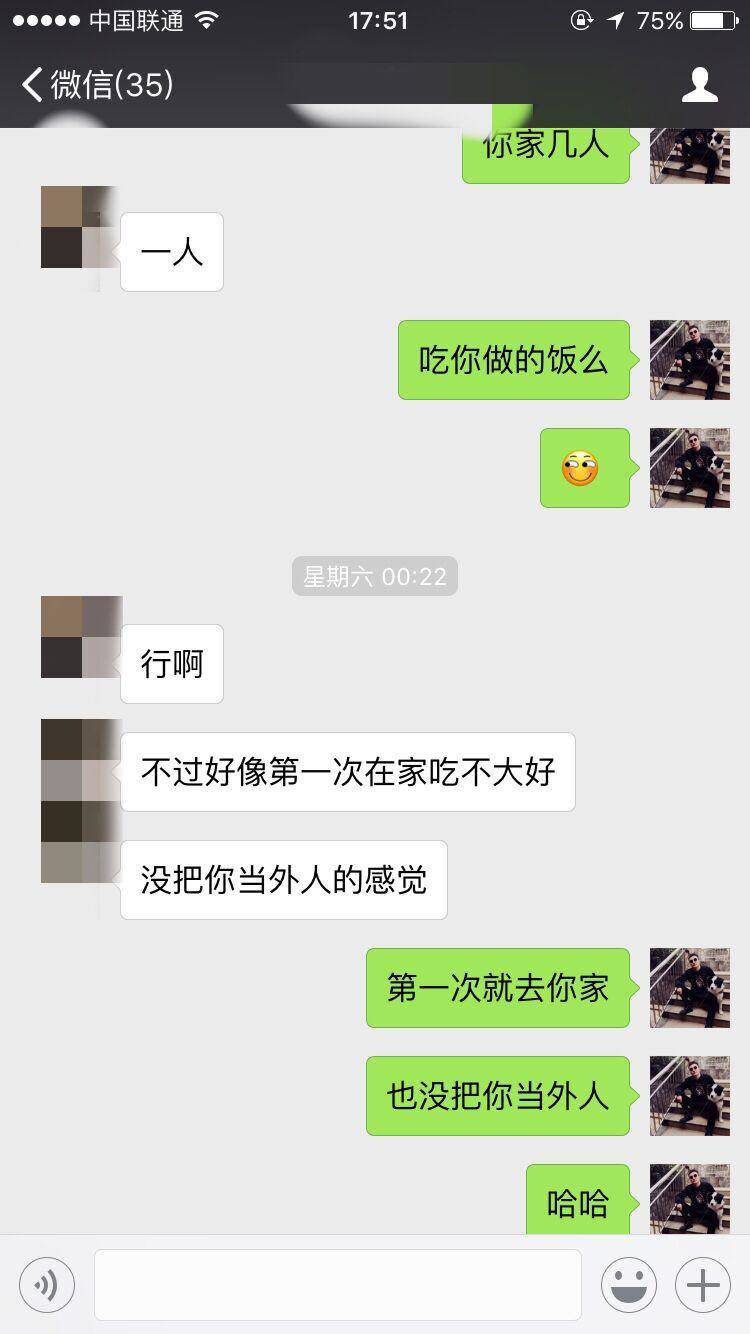
Task: Tap the avatar next to 行啊
Action: pyautogui.click(x=80, y=637)
